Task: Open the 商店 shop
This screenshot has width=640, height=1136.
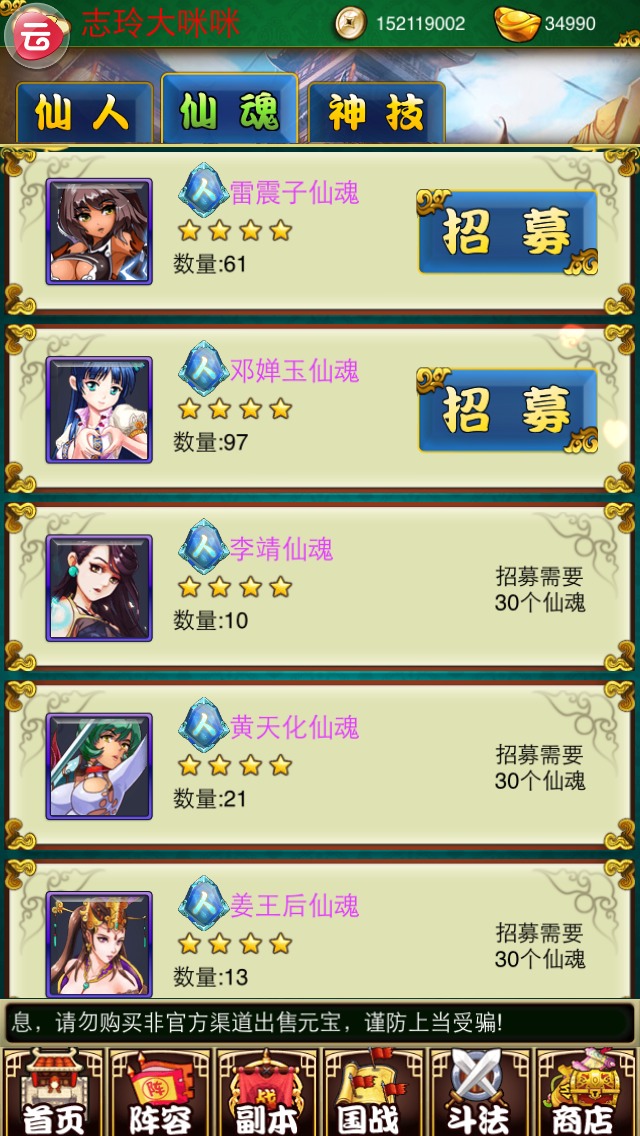Action: point(586,1092)
